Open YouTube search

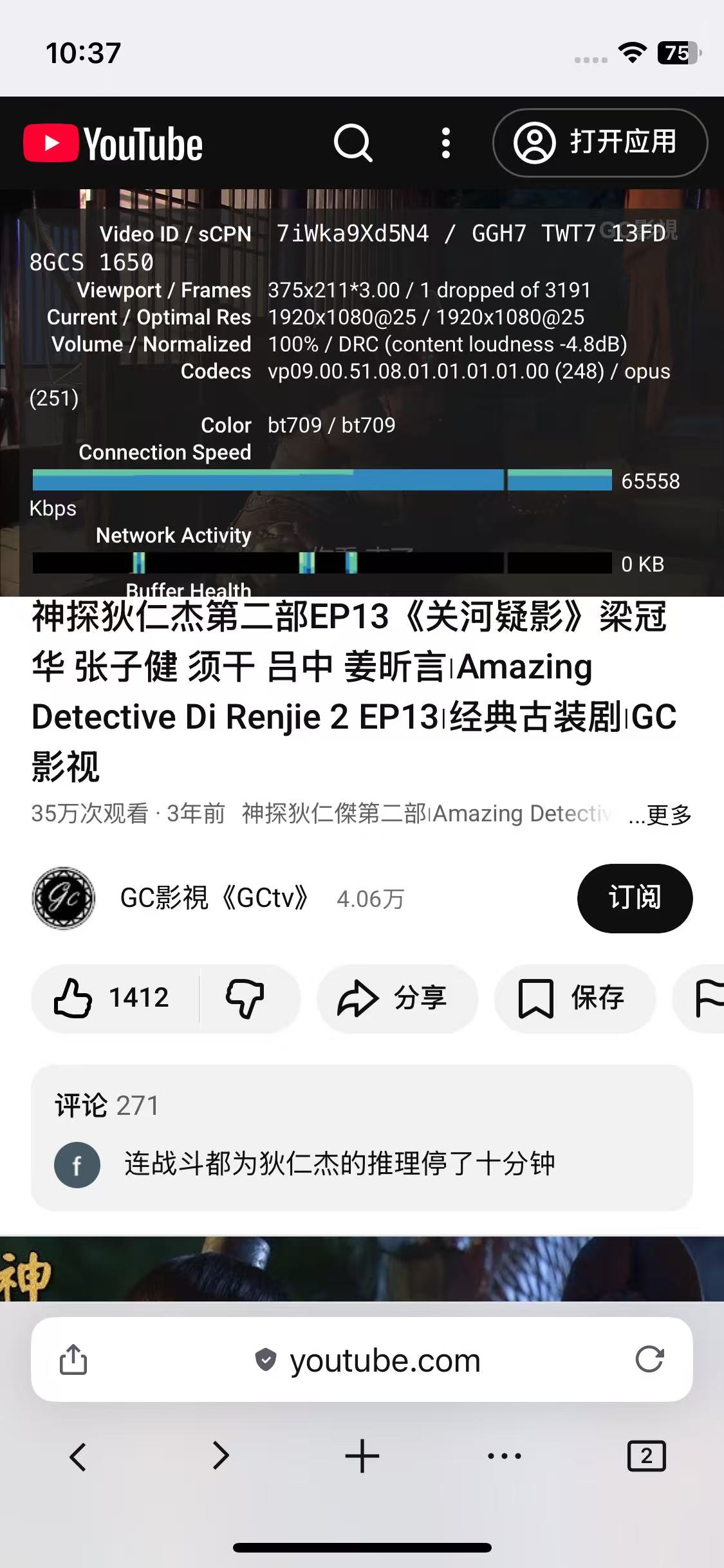[353, 142]
